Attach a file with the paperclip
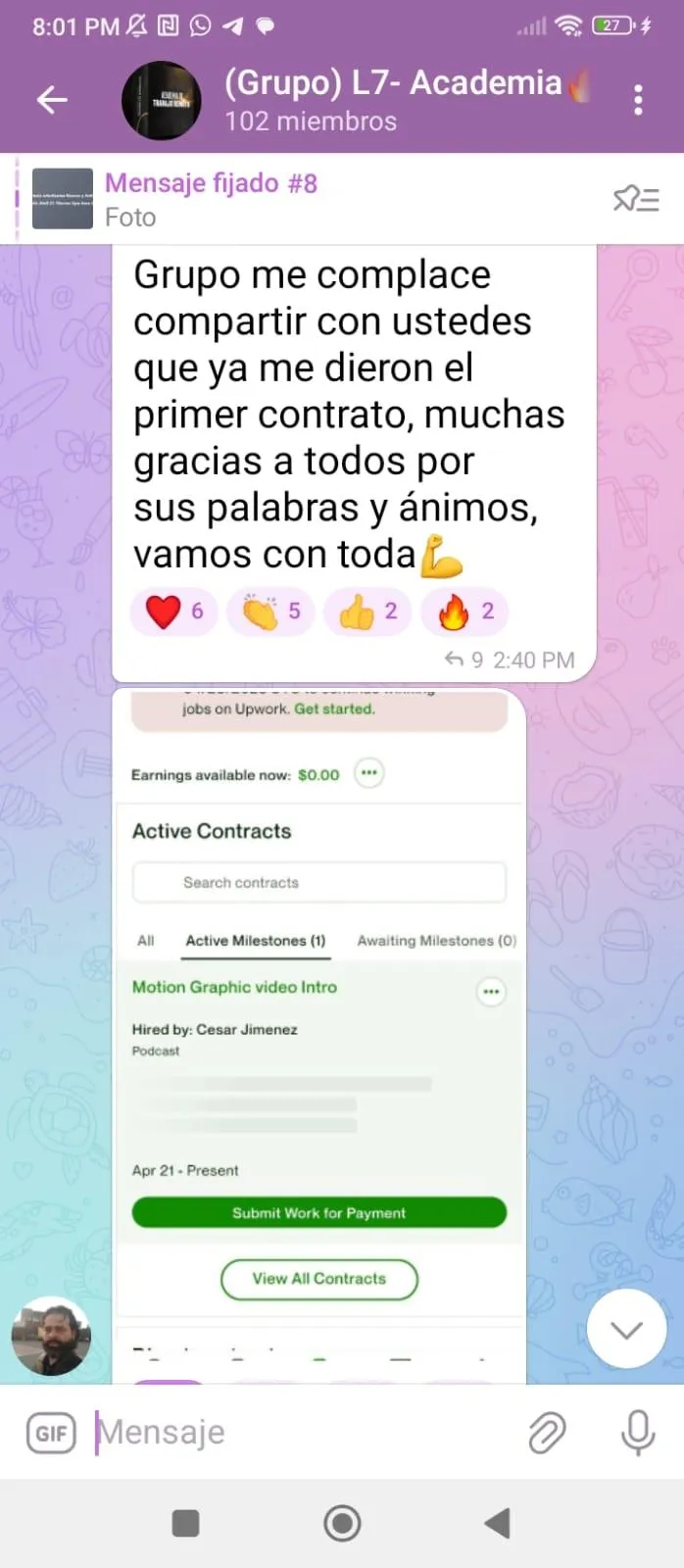The height and width of the screenshot is (1568, 684). [547, 1433]
